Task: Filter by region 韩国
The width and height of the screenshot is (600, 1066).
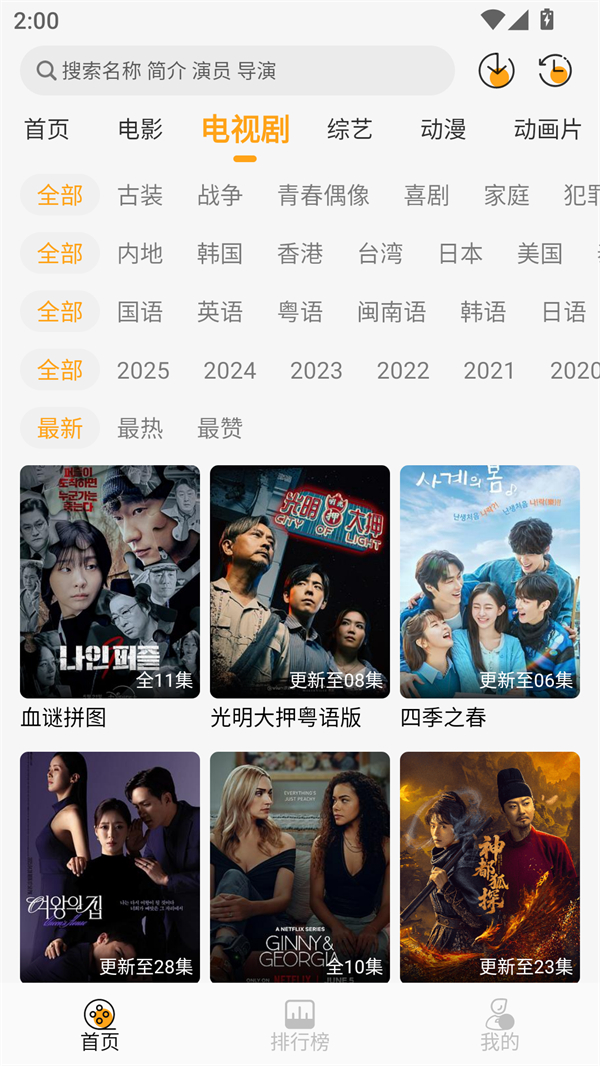Action: coord(220,253)
